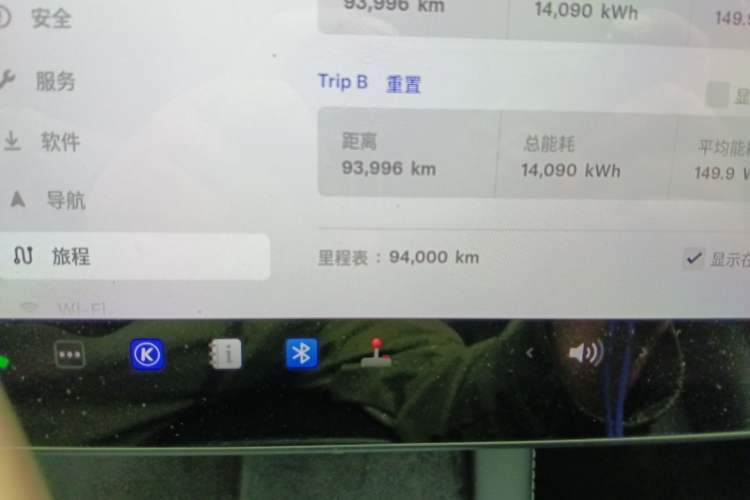The width and height of the screenshot is (750, 500).
Task: Lower volume with the left chevron
Action: [530, 352]
